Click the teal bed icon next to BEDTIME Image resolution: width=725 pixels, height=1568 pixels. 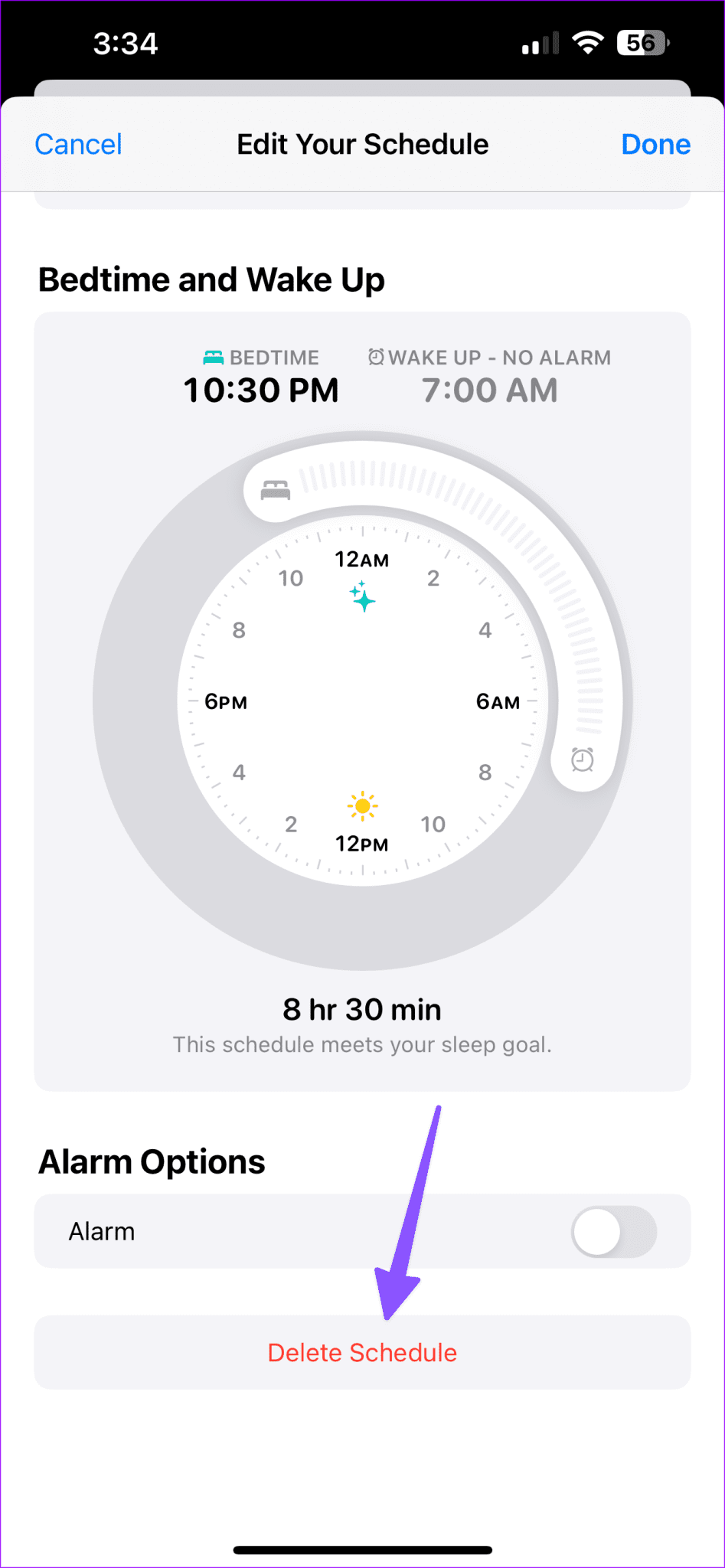[214, 357]
